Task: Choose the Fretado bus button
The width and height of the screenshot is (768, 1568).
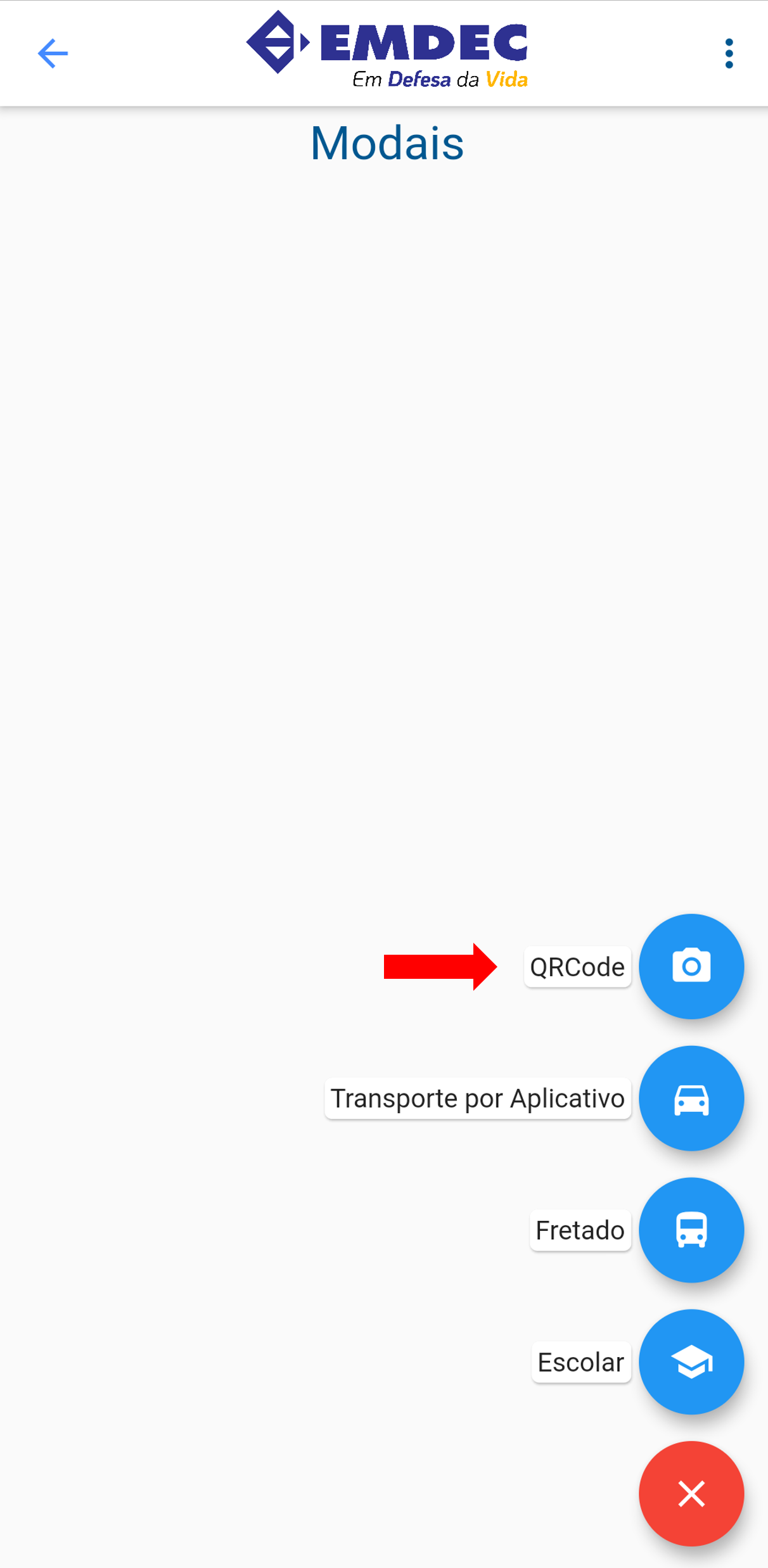Action: pyautogui.click(x=691, y=1230)
